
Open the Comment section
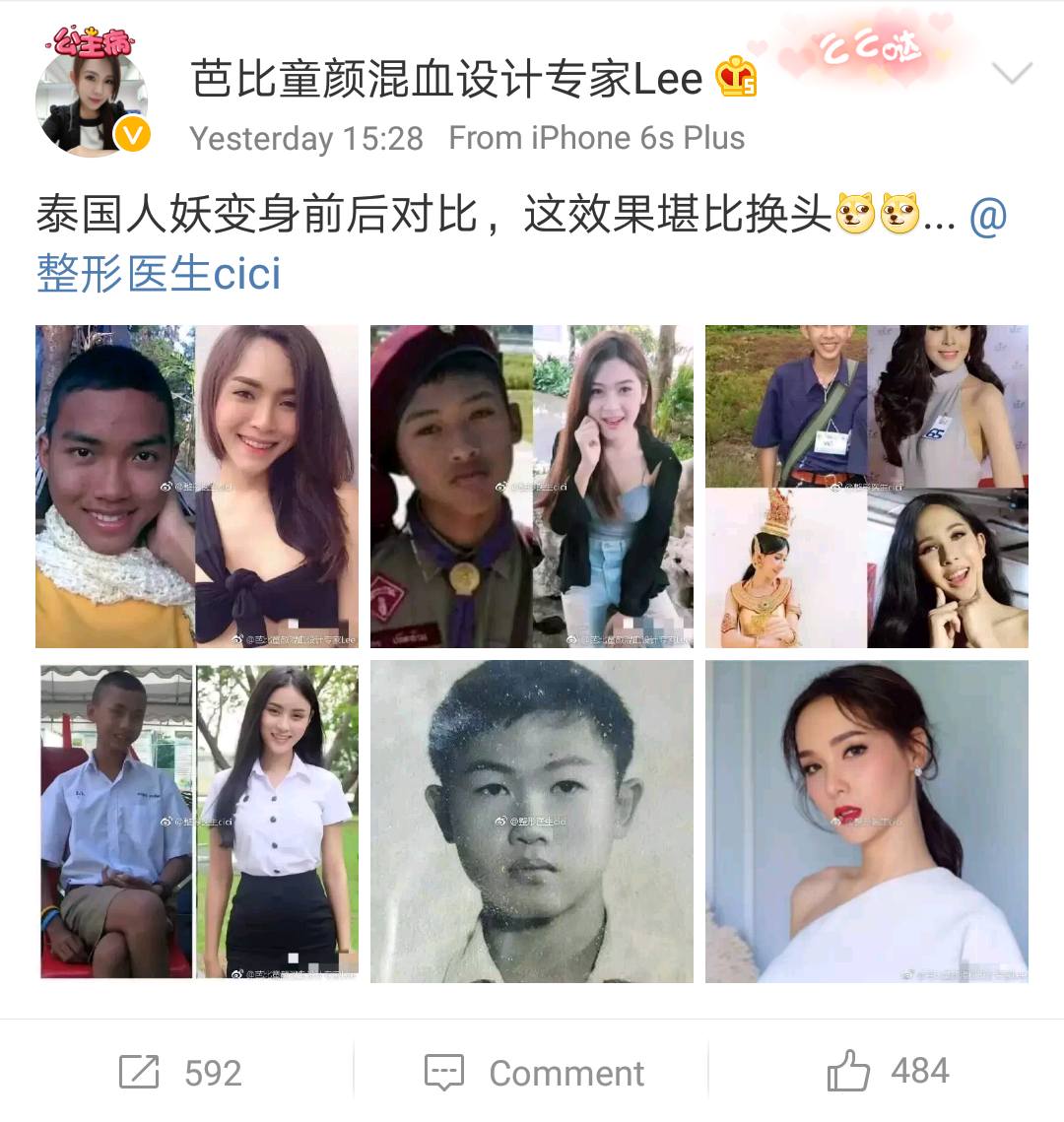tap(533, 1072)
